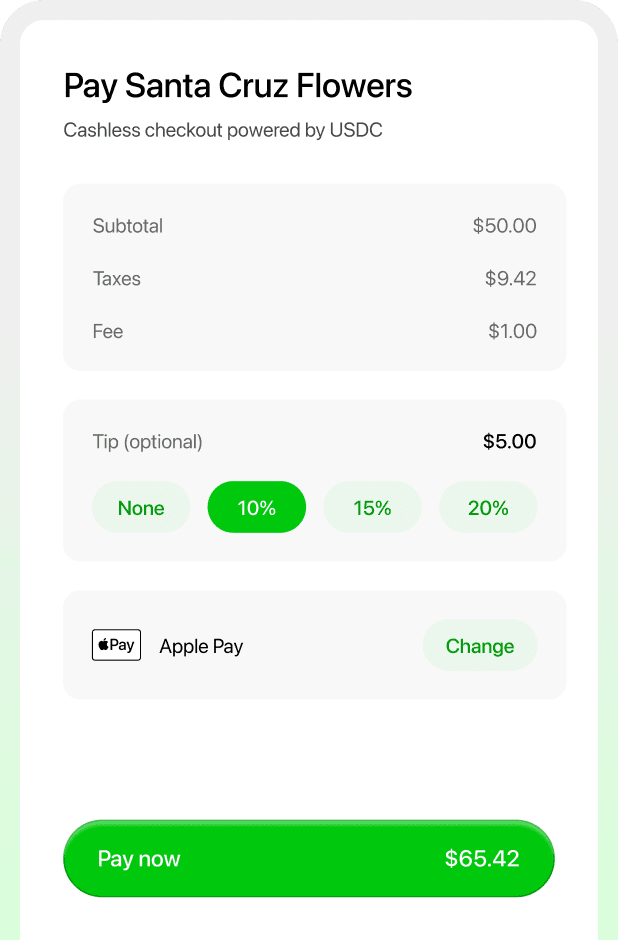Pick the 20% tip option

(x=488, y=508)
